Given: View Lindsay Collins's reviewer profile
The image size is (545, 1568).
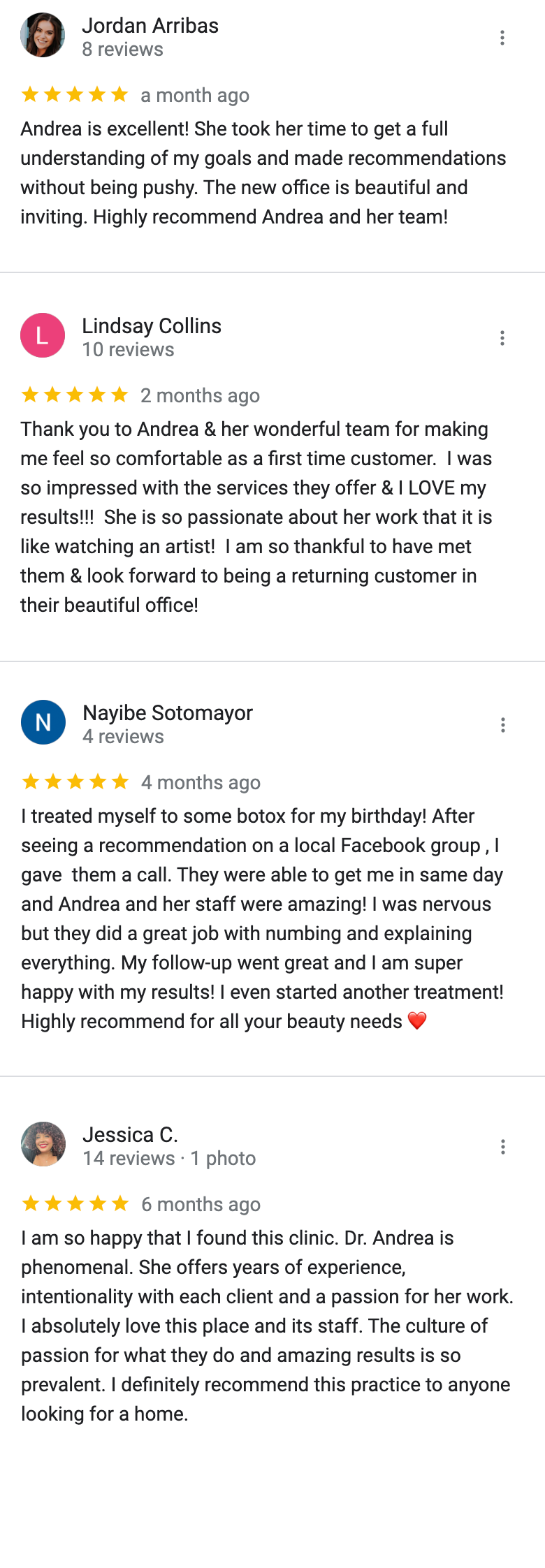Looking at the screenshot, I should click(152, 326).
